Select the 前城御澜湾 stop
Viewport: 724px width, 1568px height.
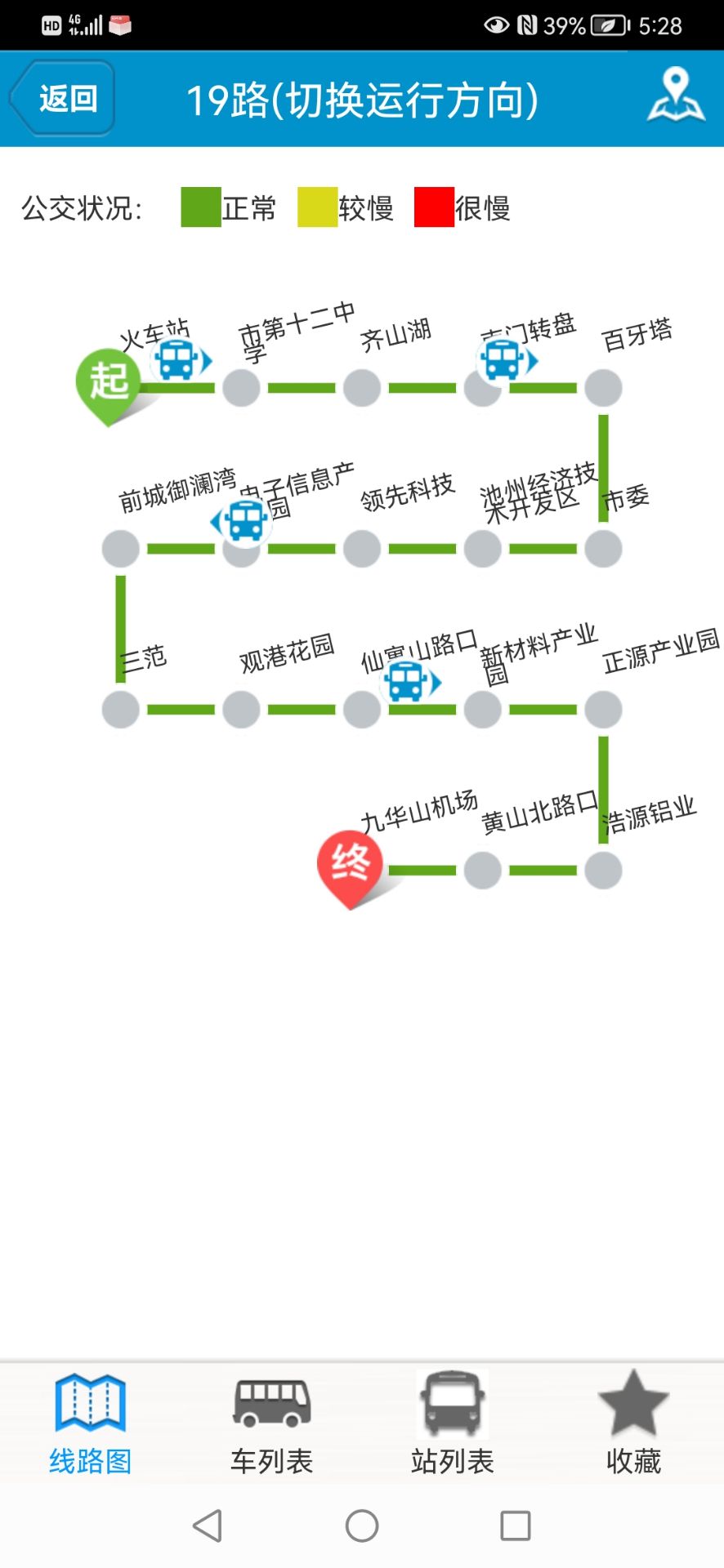121,549
